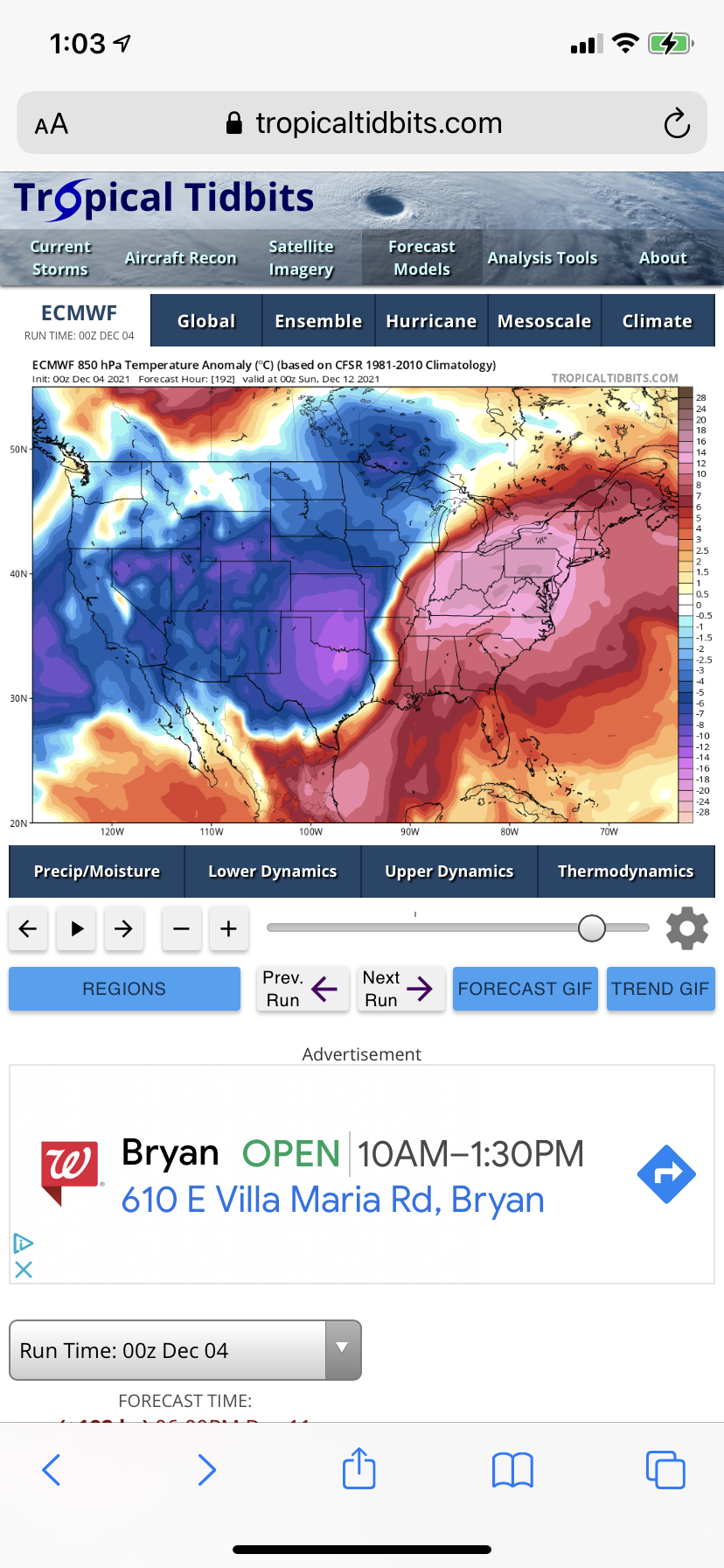Viewport: 724px width, 1568px height.
Task: Open the Satellite Imagery section
Action: (301, 257)
